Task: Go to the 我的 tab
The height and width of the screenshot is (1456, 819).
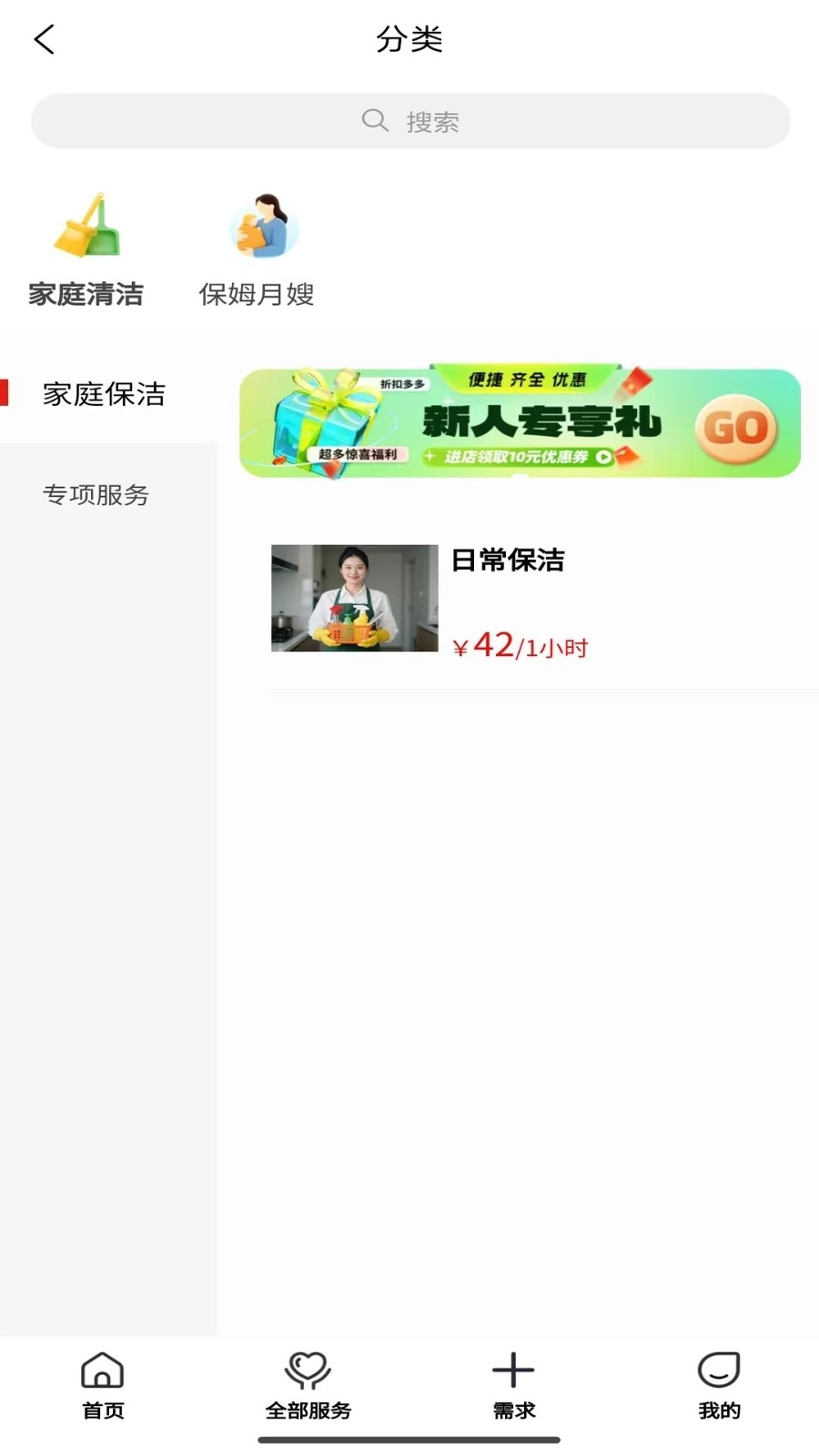Action: (719, 1385)
